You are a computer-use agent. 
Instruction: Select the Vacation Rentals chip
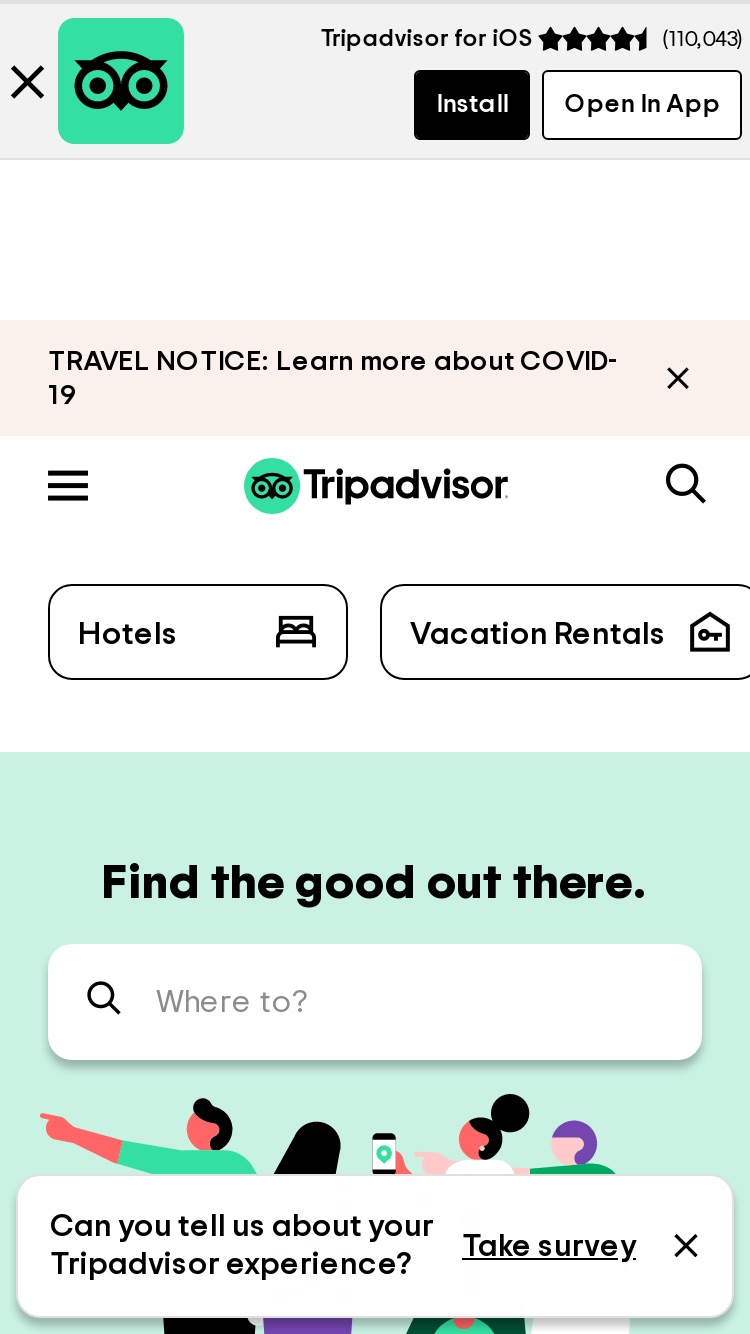click(565, 632)
